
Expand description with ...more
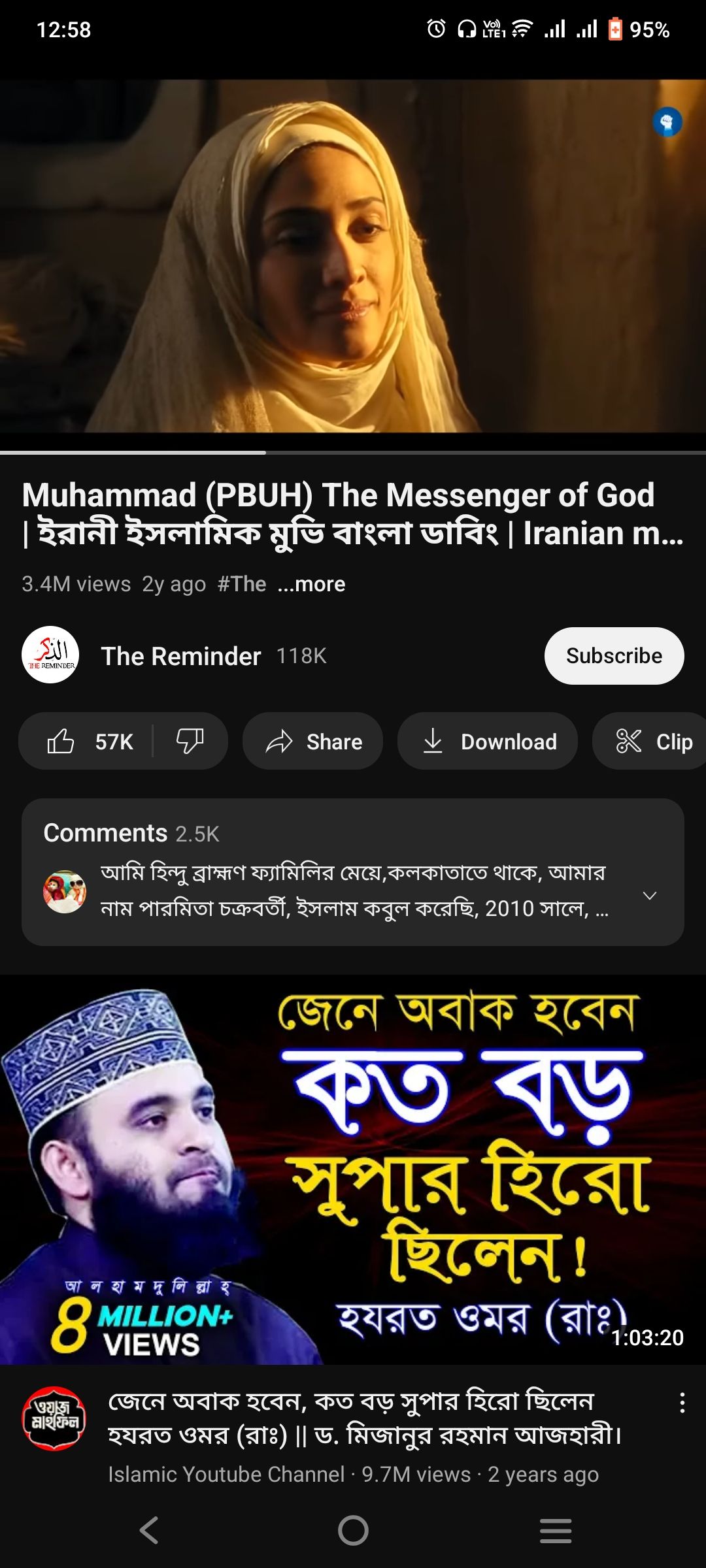(x=311, y=584)
